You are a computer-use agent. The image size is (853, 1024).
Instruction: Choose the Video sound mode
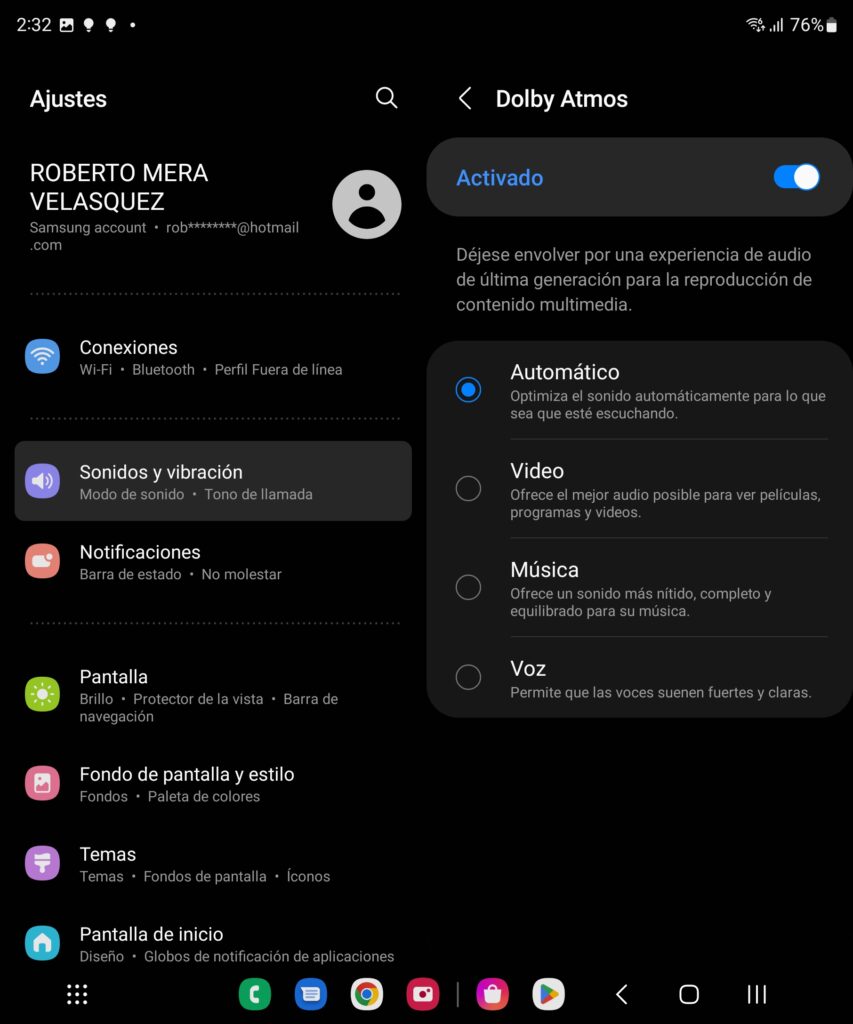click(x=468, y=488)
